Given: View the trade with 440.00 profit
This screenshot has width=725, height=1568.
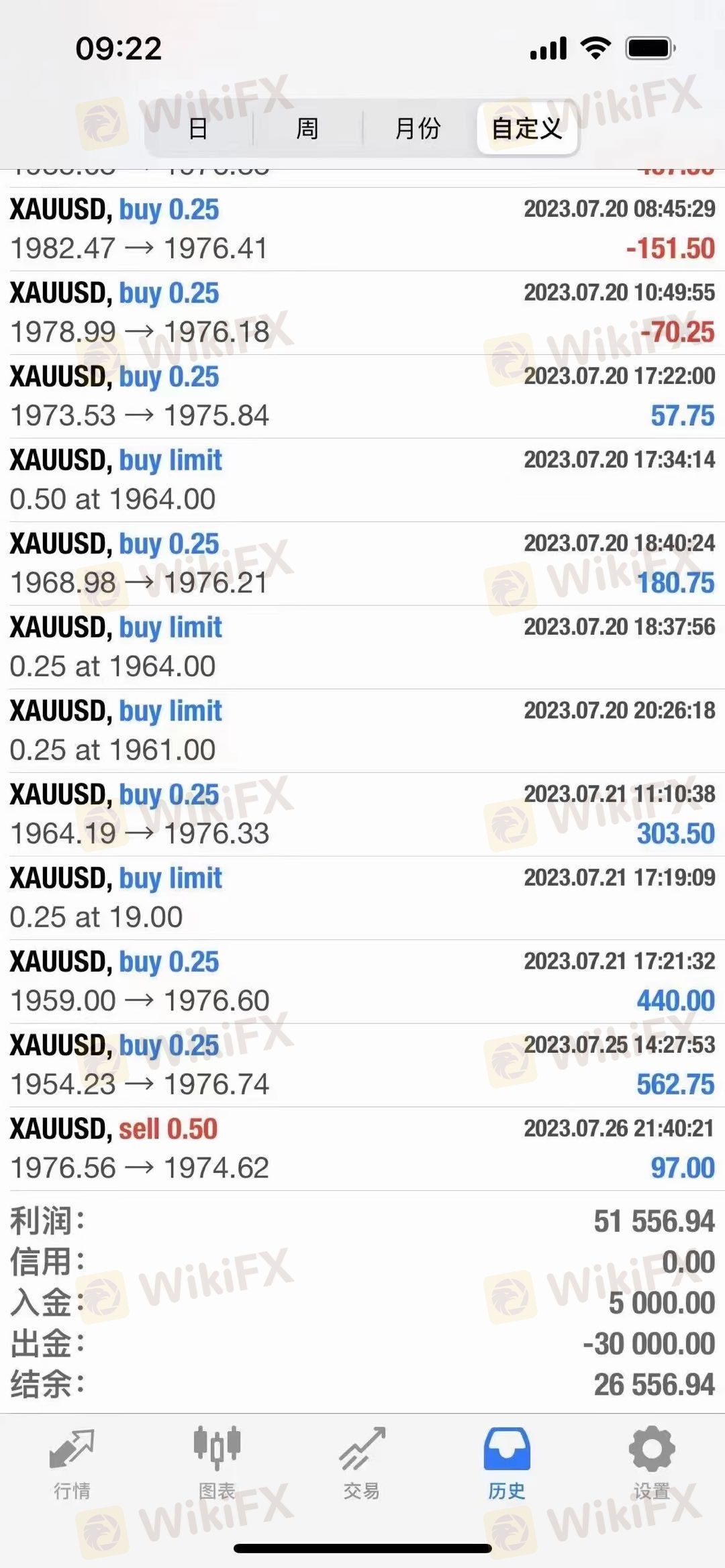Looking at the screenshot, I should [x=362, y=982].
